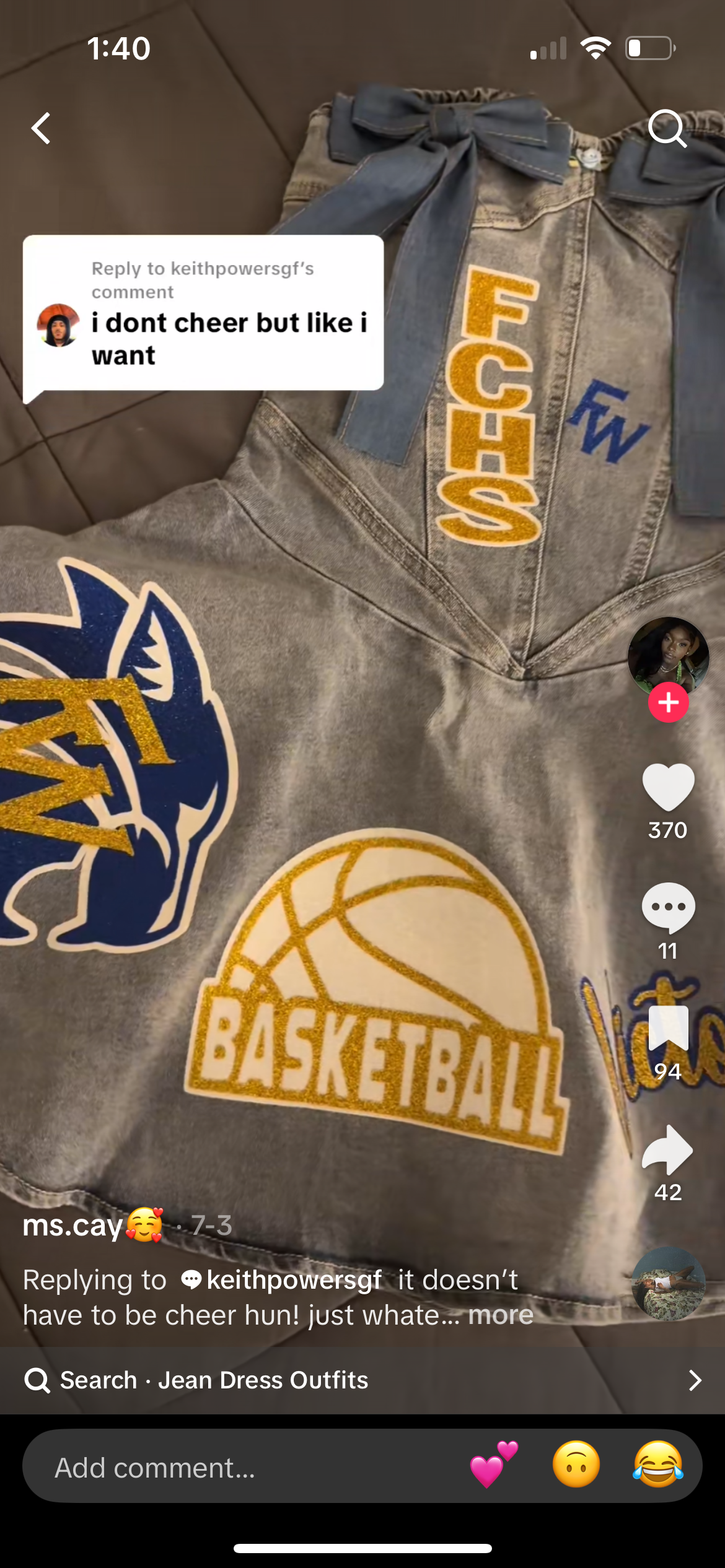Open the comments bubble

click(668, 907)
